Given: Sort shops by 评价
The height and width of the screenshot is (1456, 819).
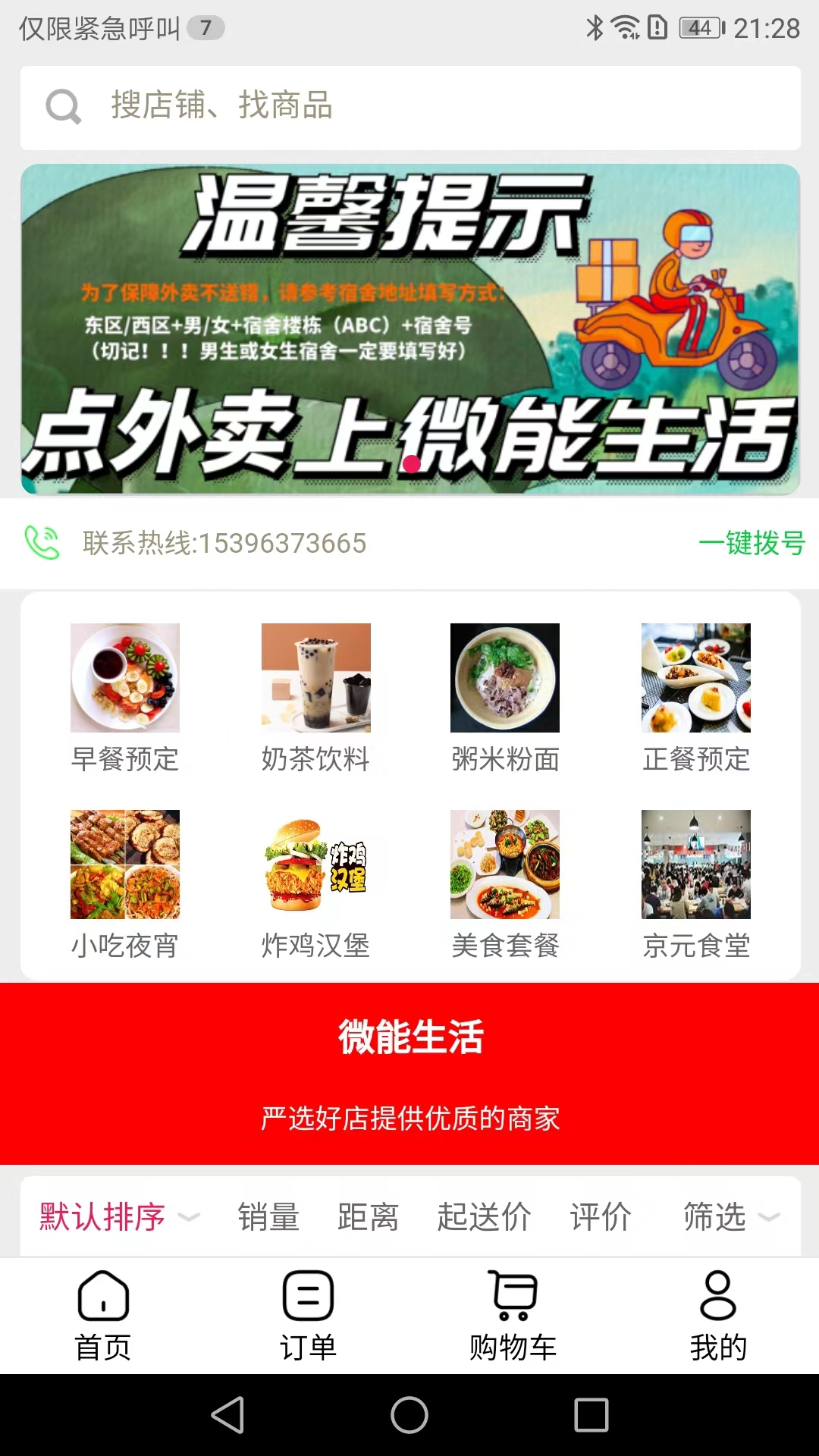Looking at the screenshot, I should click(600, 1217).
